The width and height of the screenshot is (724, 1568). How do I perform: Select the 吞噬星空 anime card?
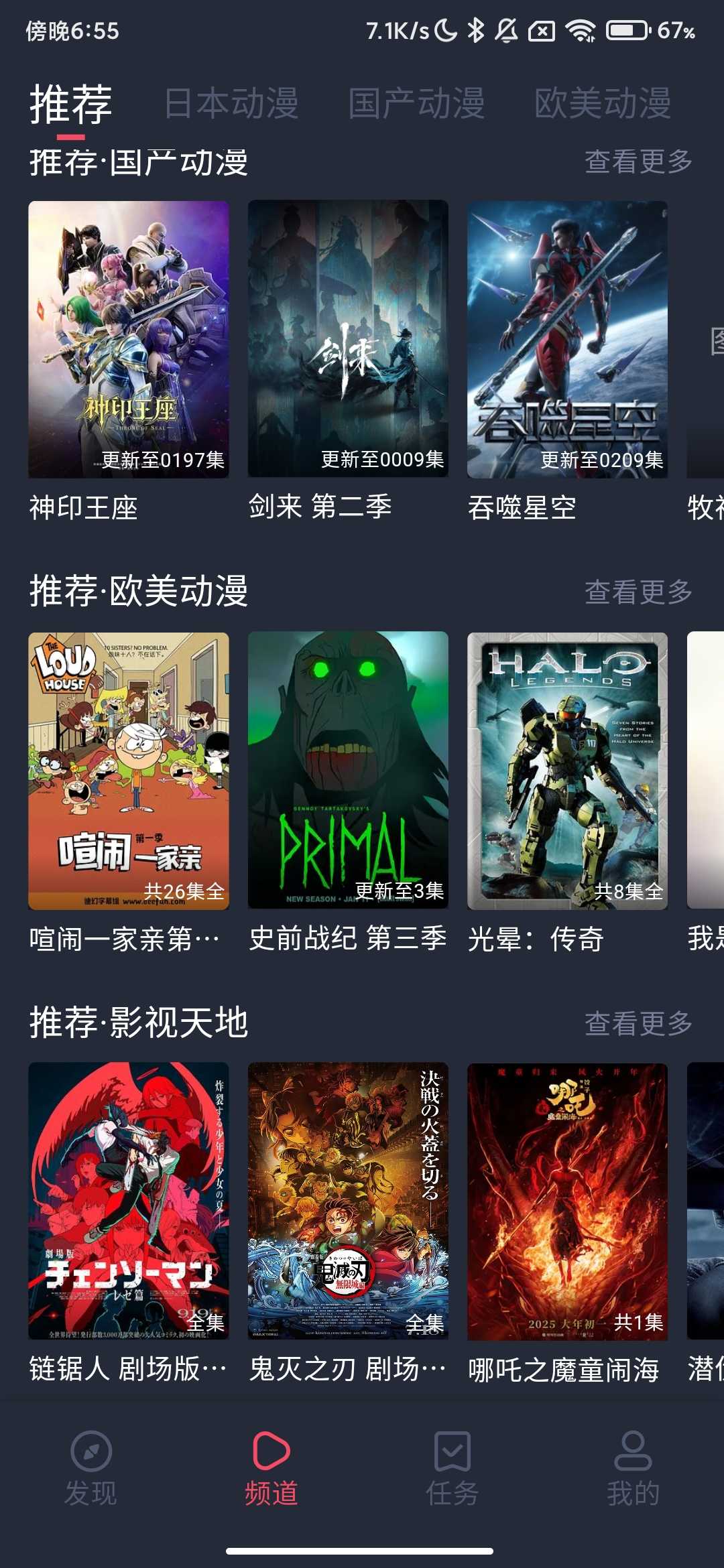tap(567, 340)
